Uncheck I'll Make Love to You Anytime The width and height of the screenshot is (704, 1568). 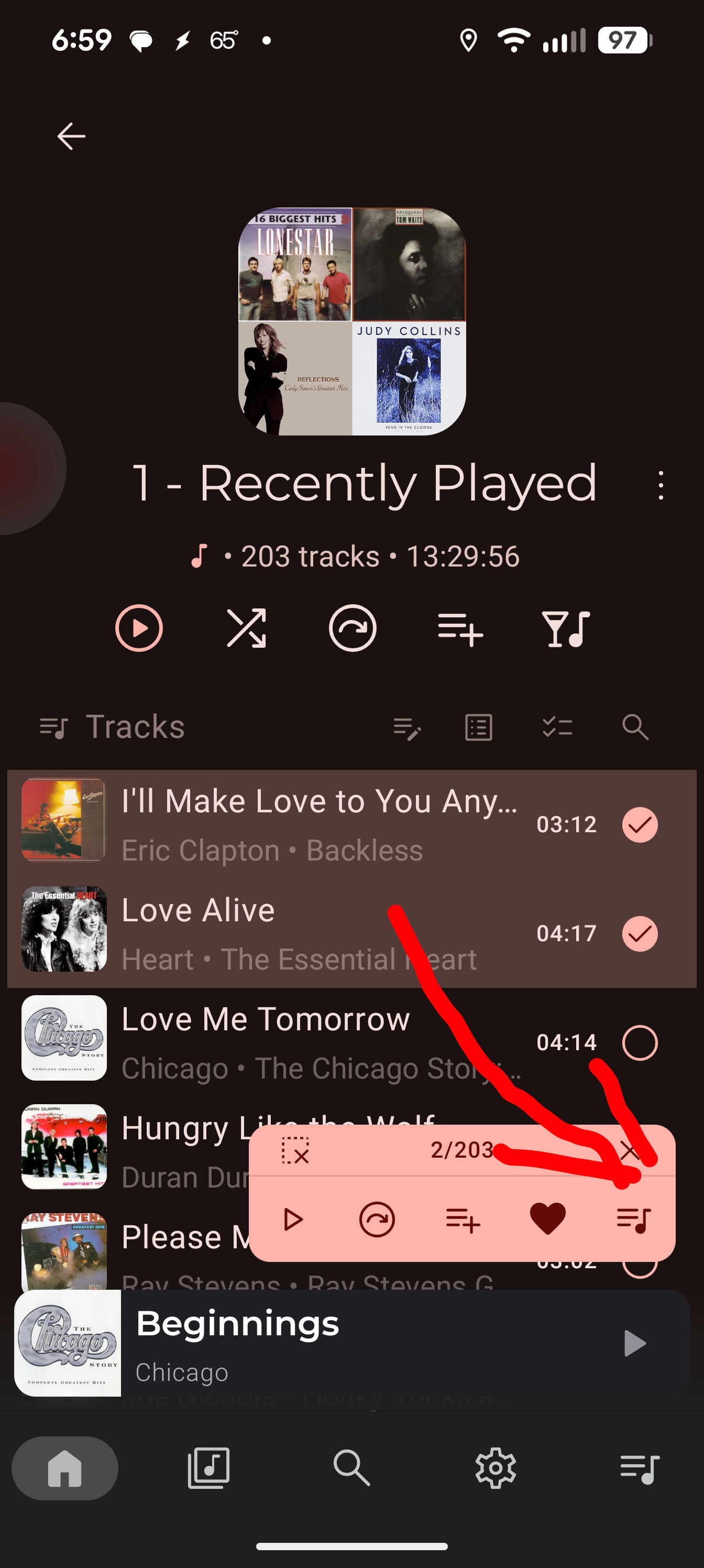coord(640,824)
